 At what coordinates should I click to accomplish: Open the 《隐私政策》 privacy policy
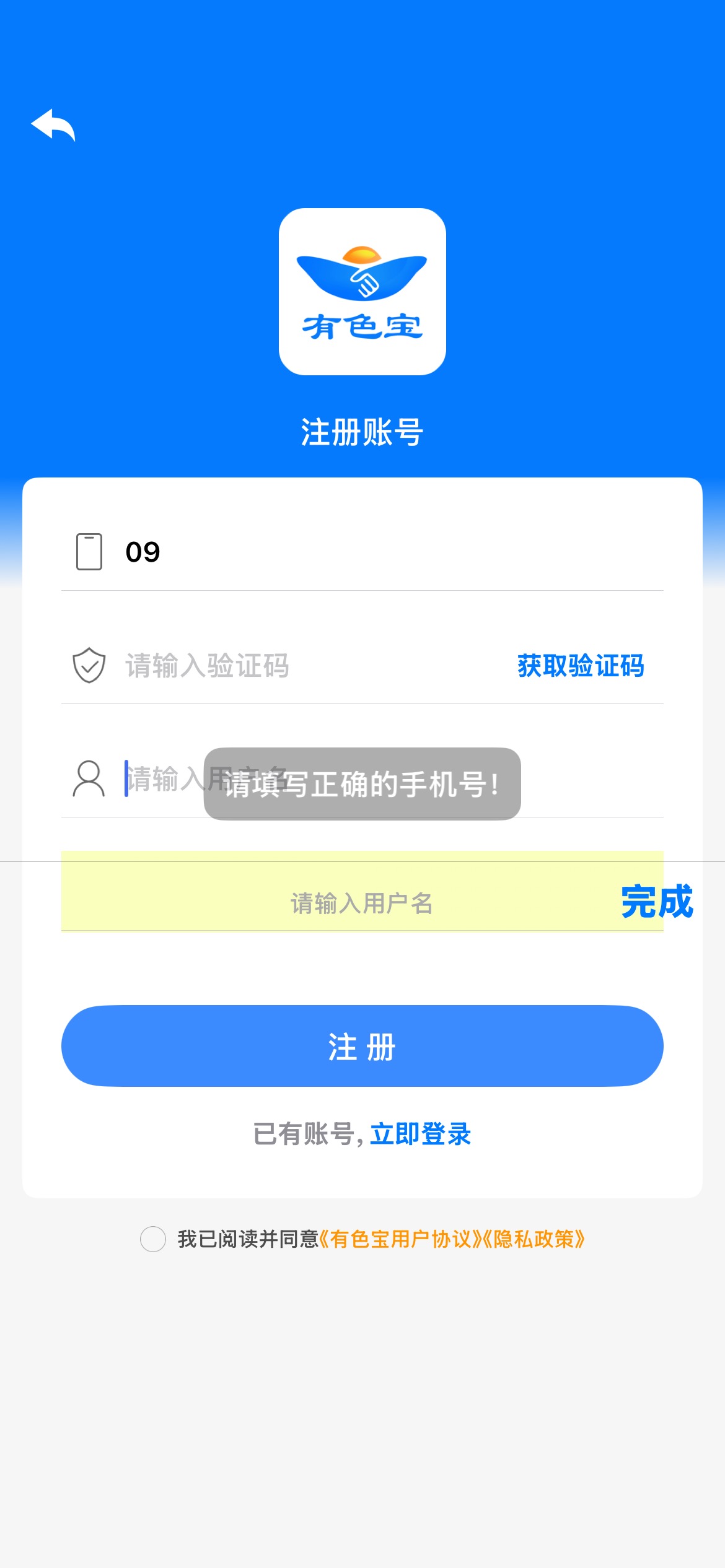(x=534, y=1239)
